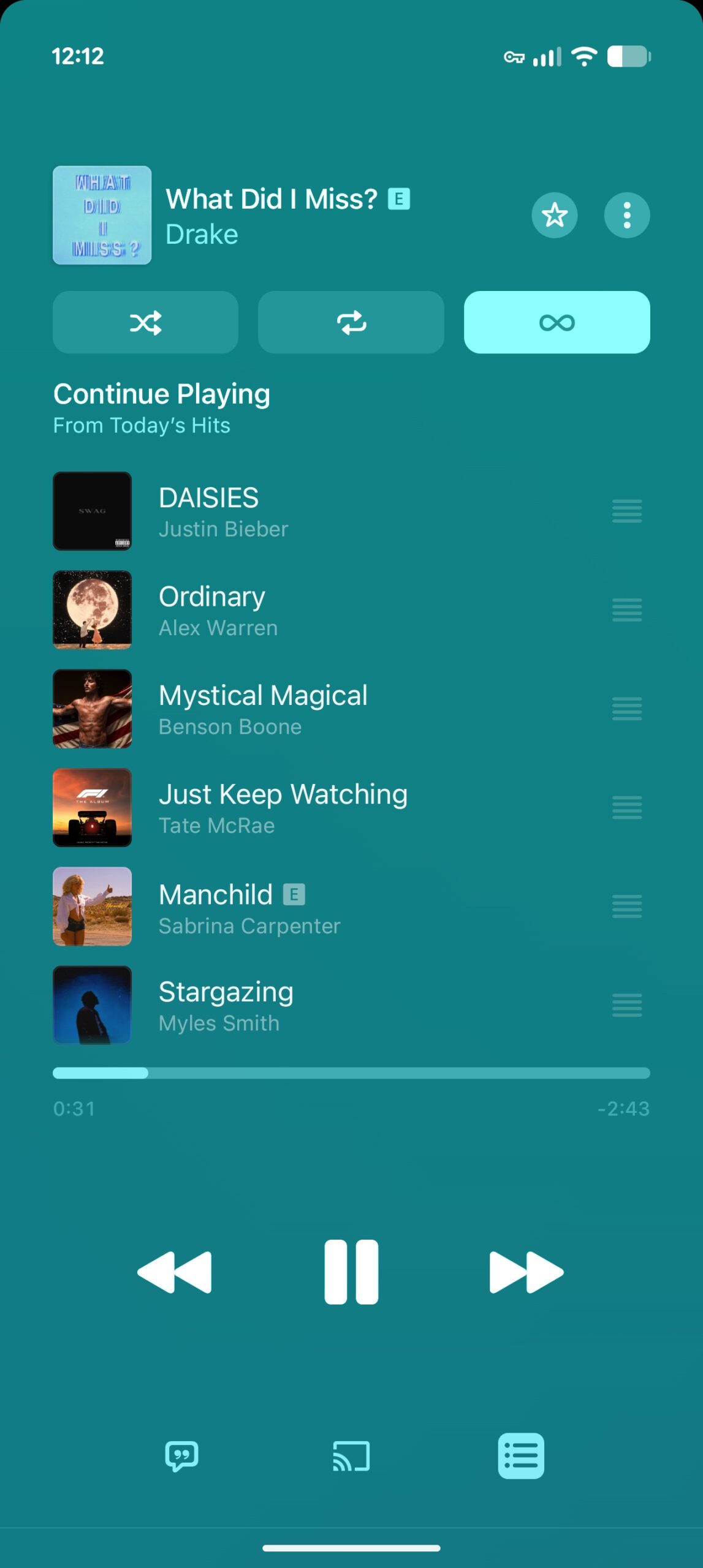The width and height of the screenshot is (703, 1568).
Task: Enable shuffle playback
Action: click(145, 323)
